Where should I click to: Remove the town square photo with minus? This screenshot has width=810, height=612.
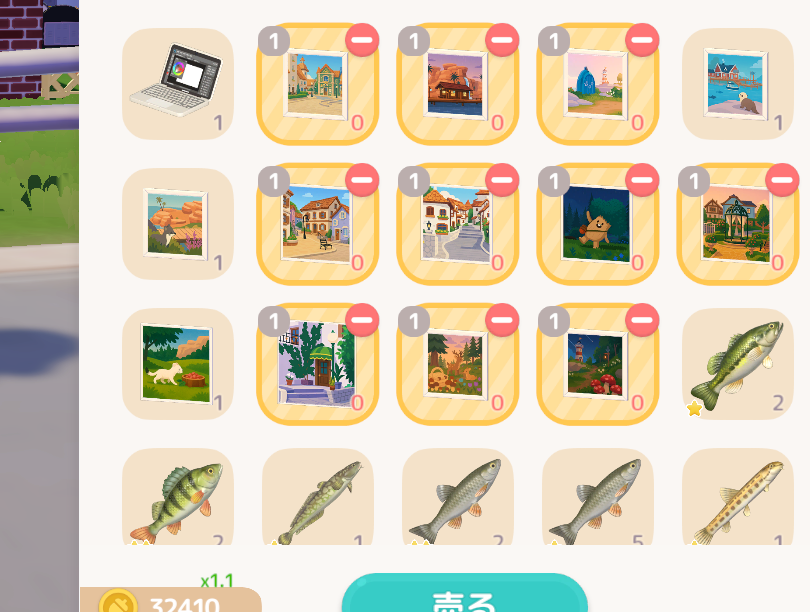pos(362,40)
